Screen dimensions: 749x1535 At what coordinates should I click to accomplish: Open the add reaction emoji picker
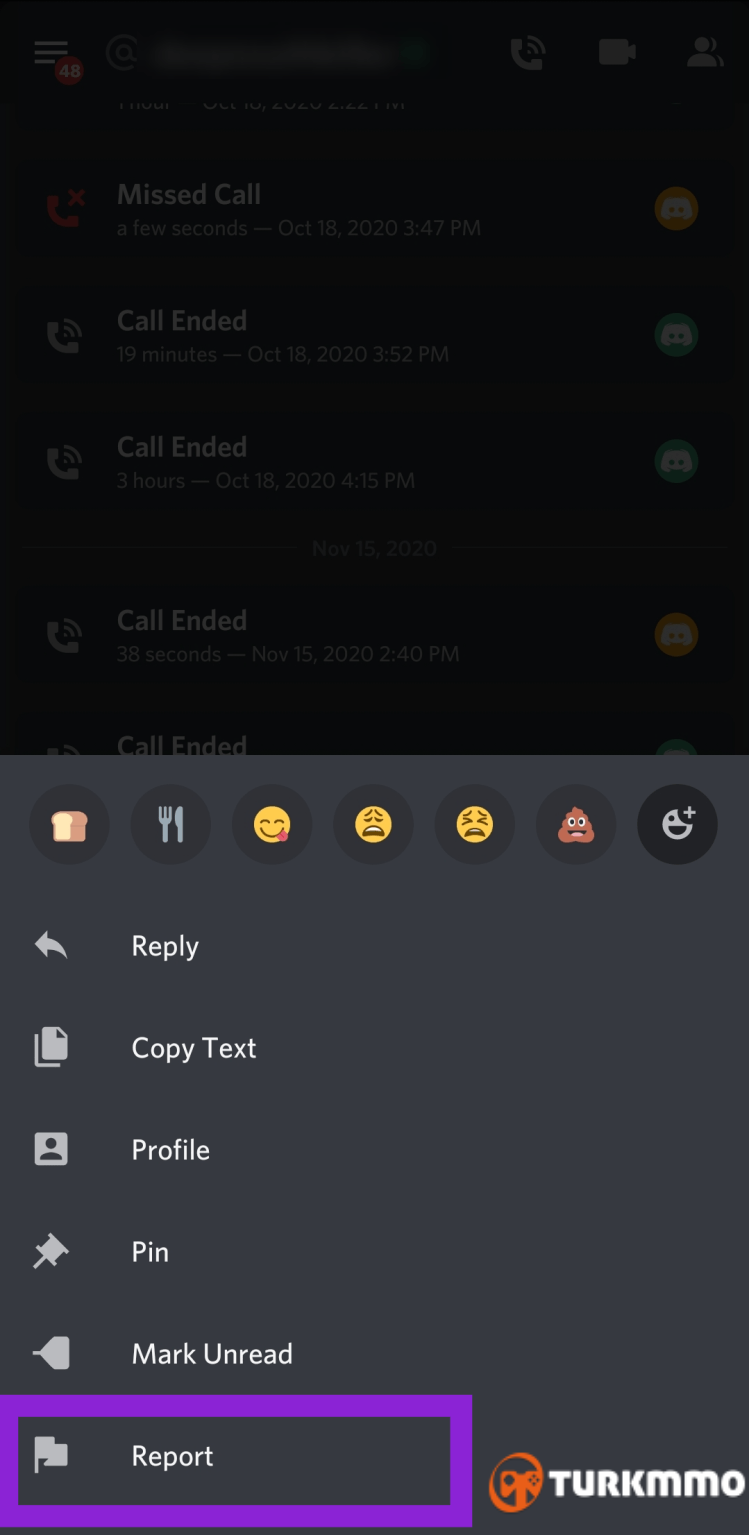tap(677, 825)
